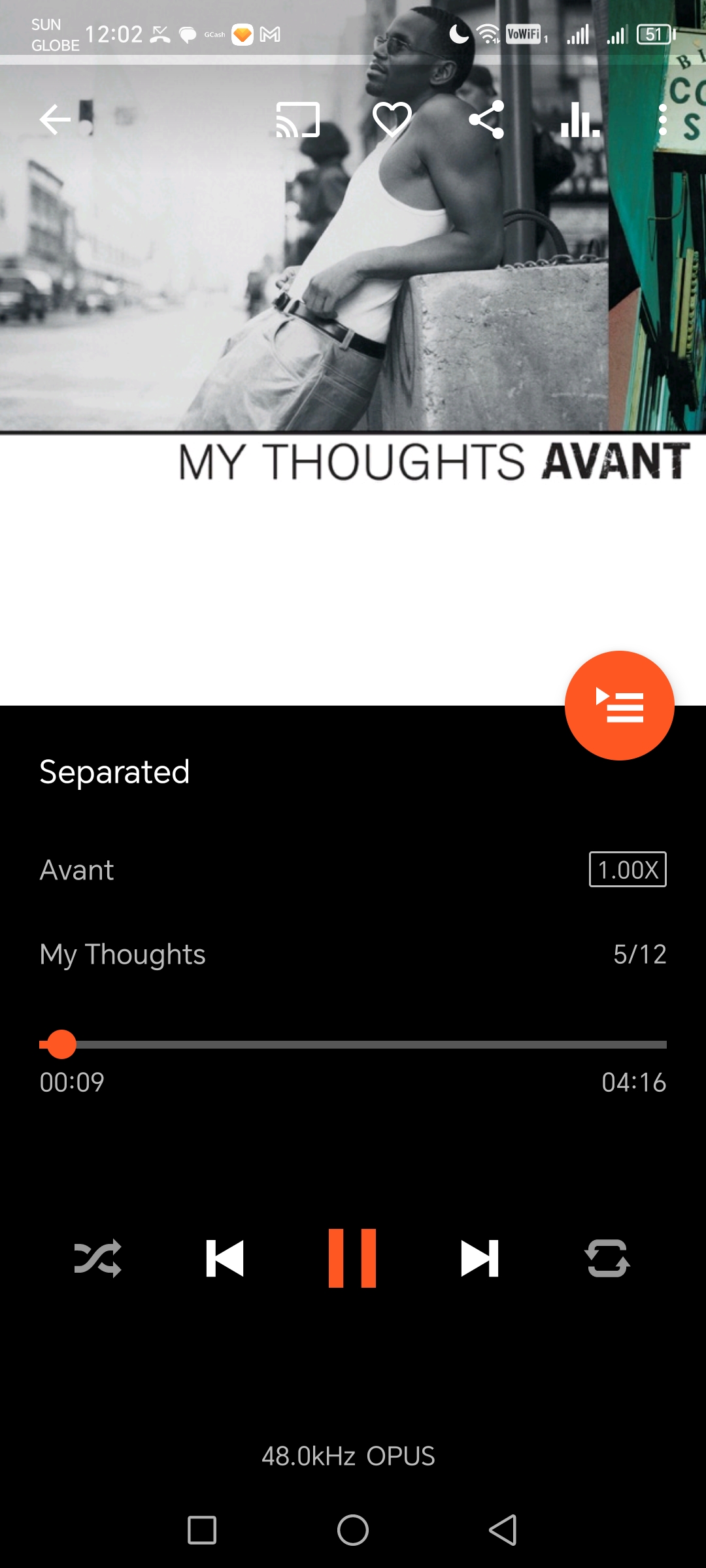Open recent apps from the navigation bar

coord(202,1529)
